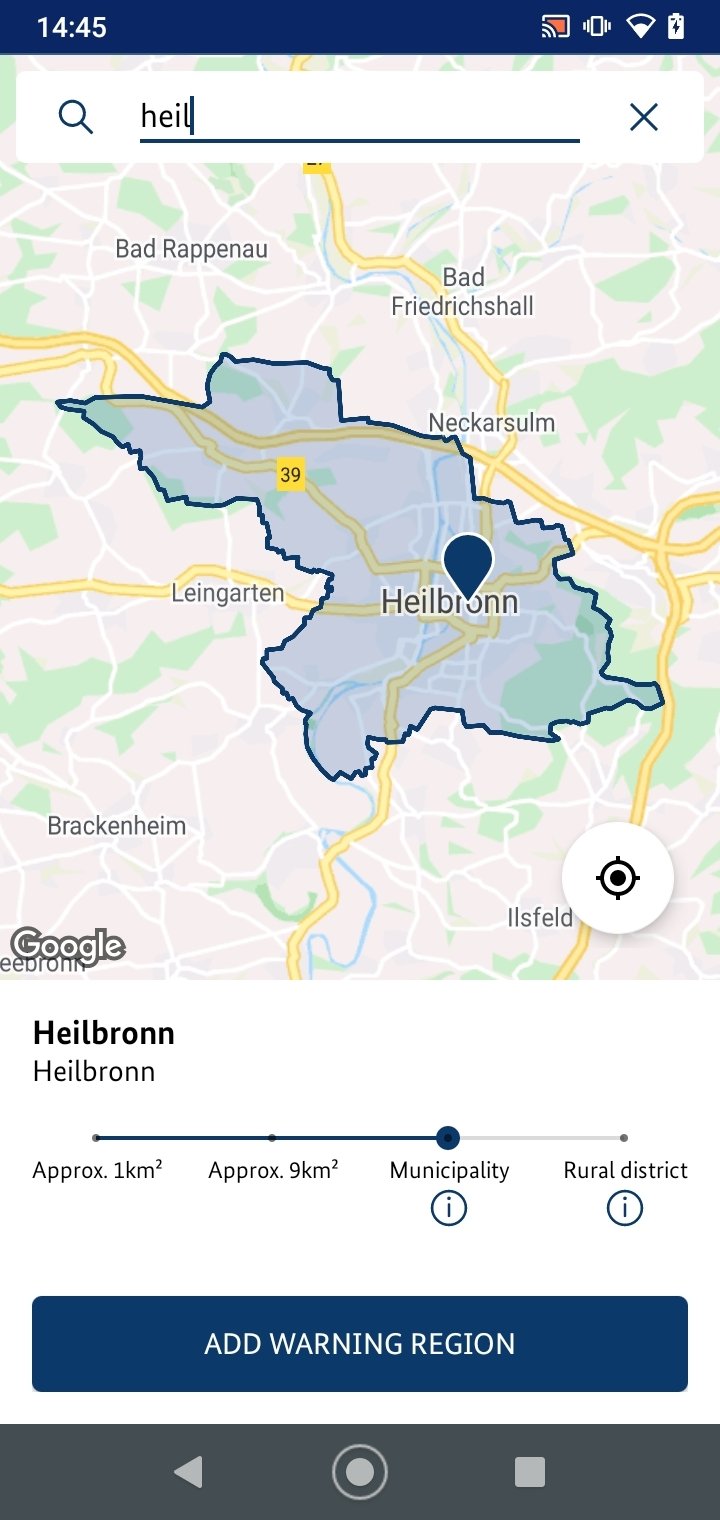Open info about Rural district level

pyautogui.click(x=625, y=1209)
